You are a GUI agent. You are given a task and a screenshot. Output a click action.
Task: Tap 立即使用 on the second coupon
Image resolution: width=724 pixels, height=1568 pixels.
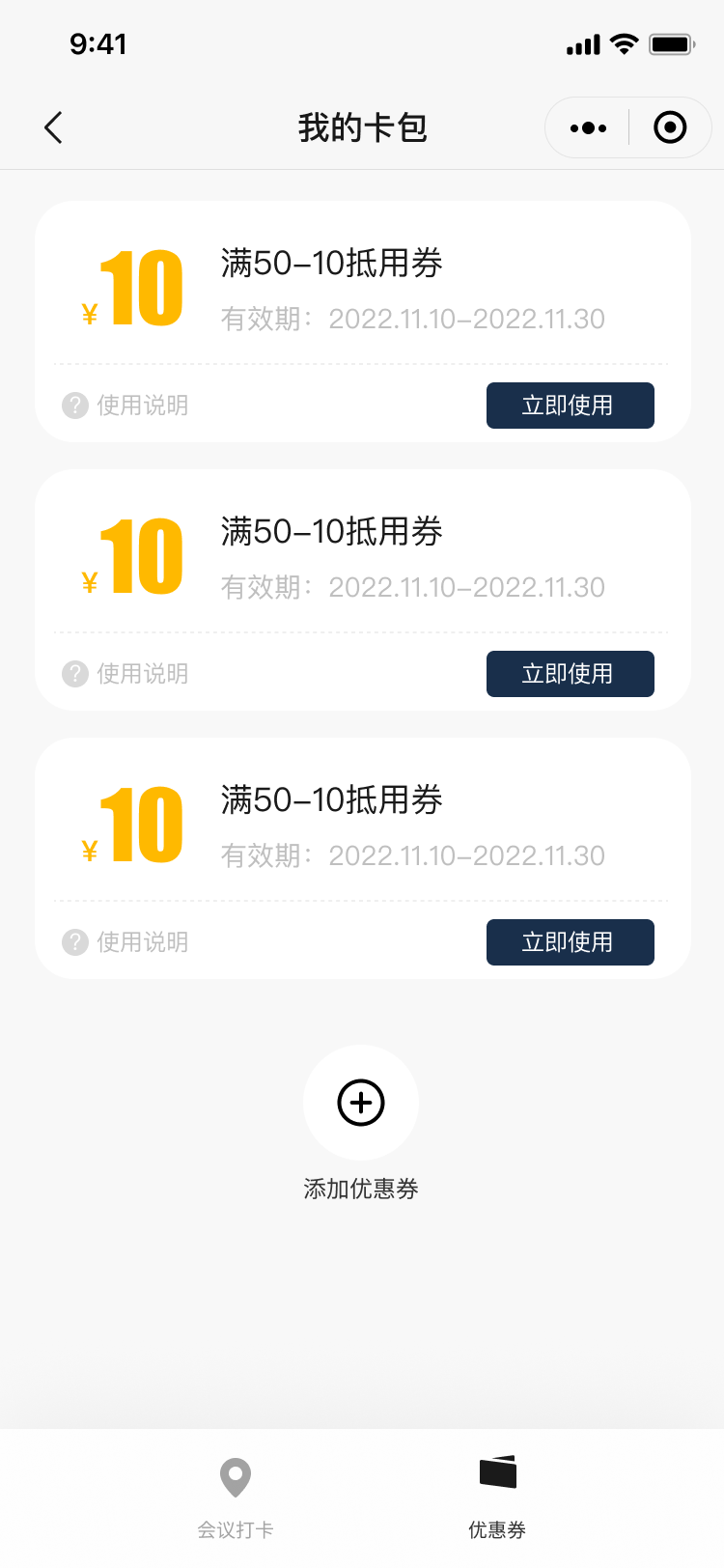click(x=571, y=674)
